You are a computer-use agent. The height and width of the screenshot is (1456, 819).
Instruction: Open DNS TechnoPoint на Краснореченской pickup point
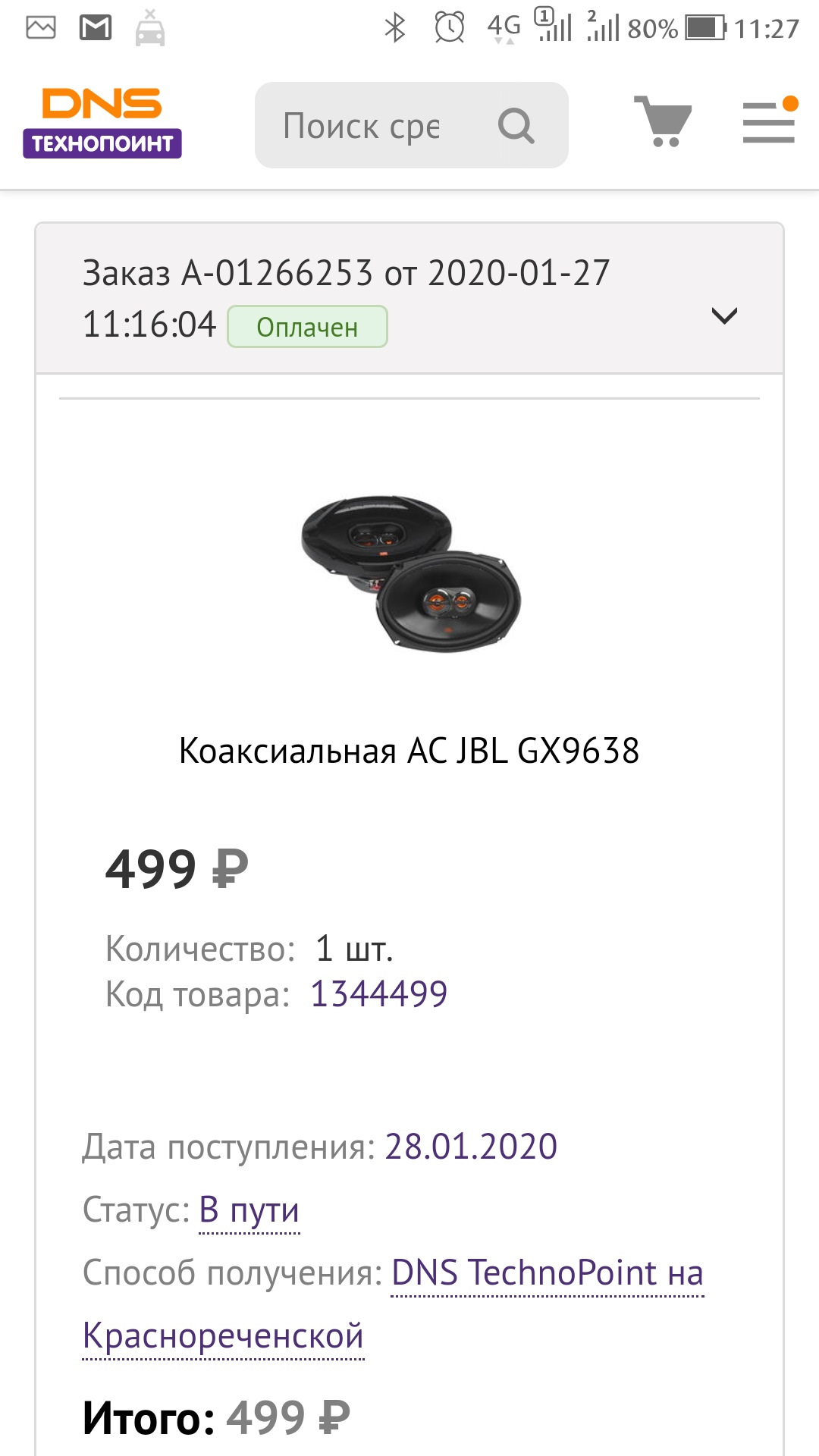pos(547,1273)
